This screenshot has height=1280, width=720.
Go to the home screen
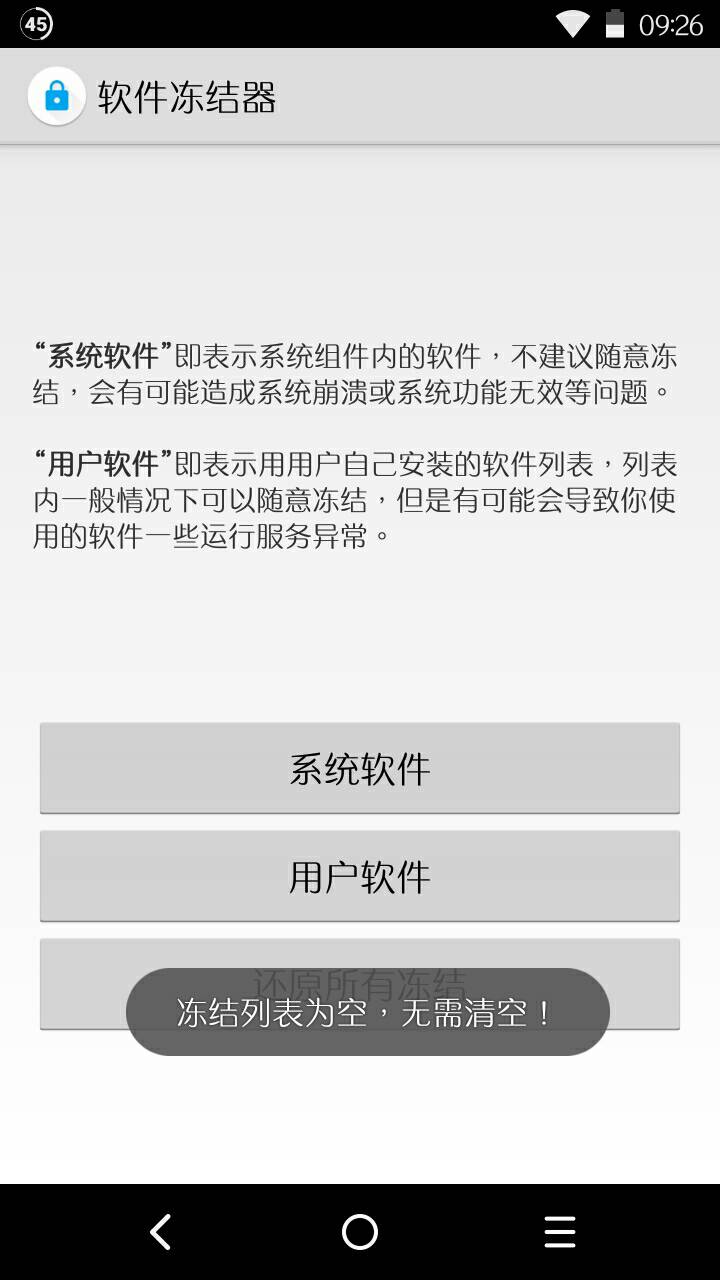(x=360, y=1232)
